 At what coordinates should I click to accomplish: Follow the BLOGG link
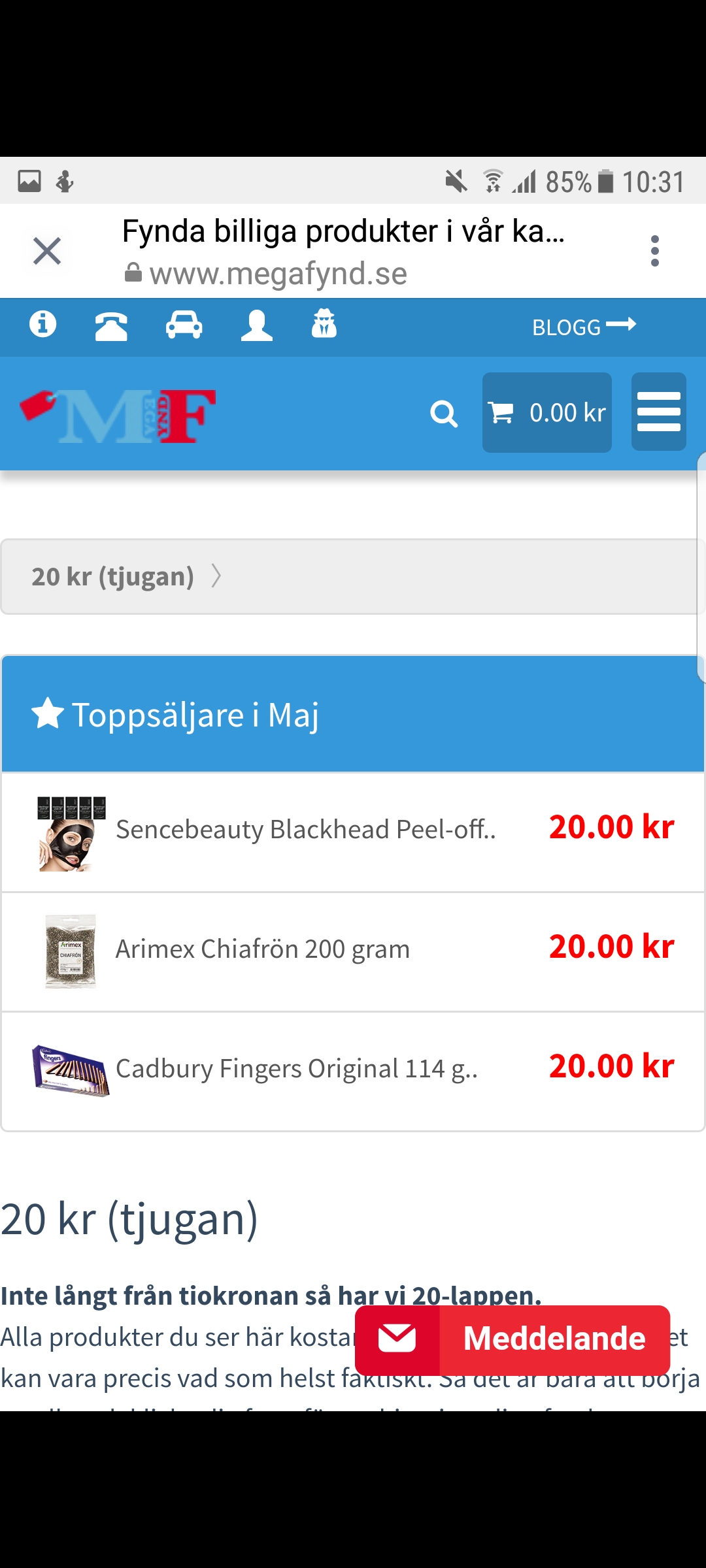[583, 326]
